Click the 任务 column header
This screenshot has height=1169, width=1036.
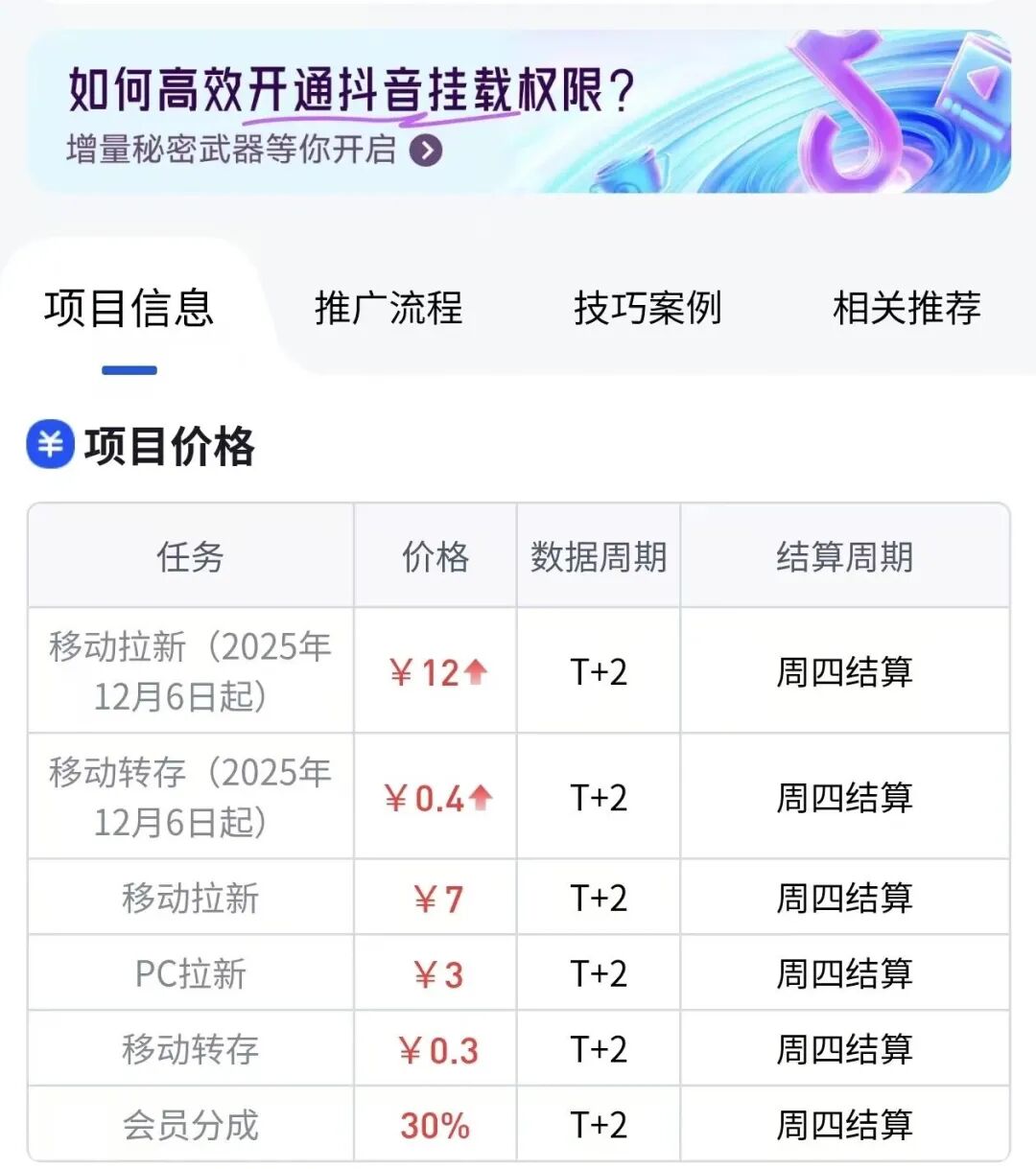(189, 556)
